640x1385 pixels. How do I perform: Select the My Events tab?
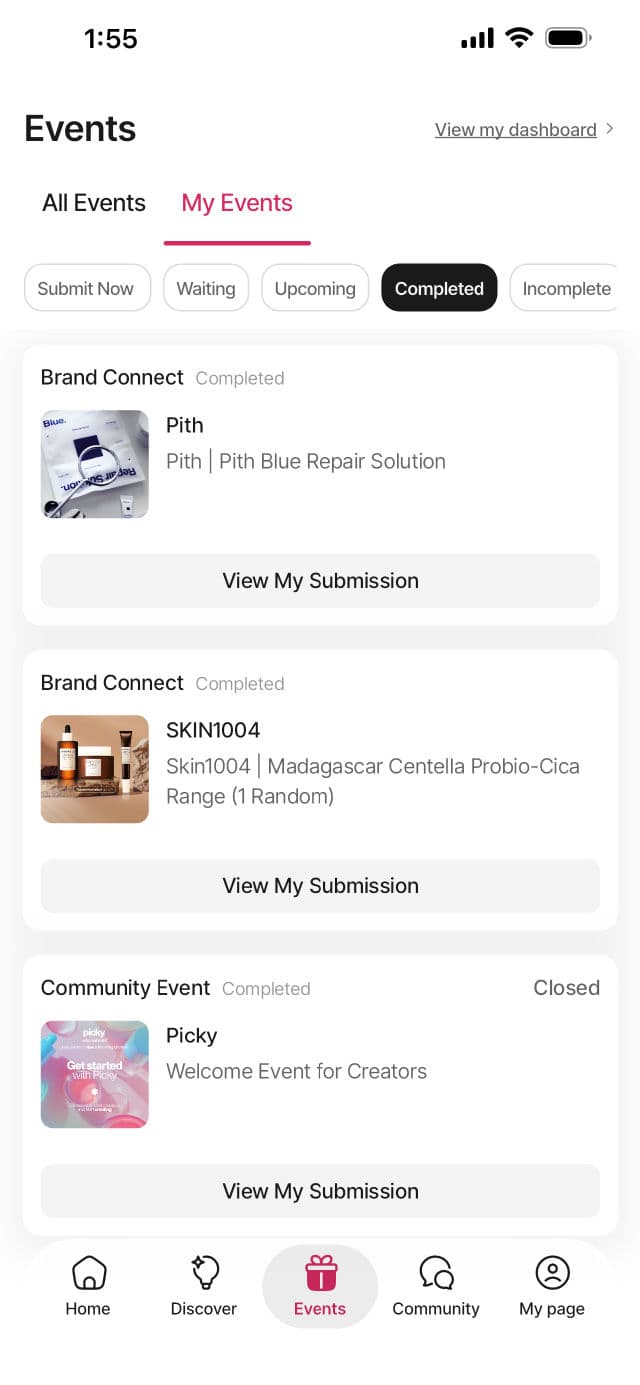[237, 203]
